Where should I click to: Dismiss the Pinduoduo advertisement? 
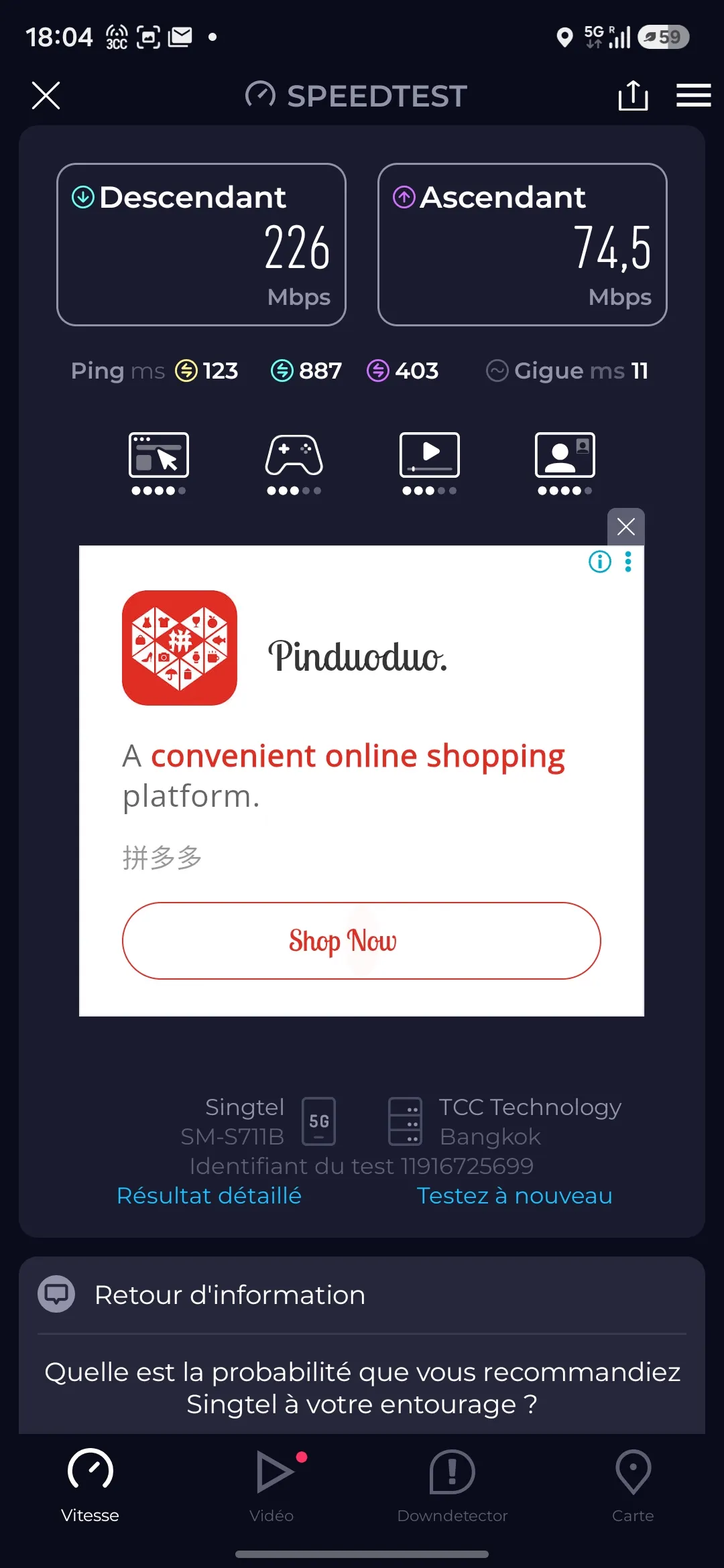[626, 527]
